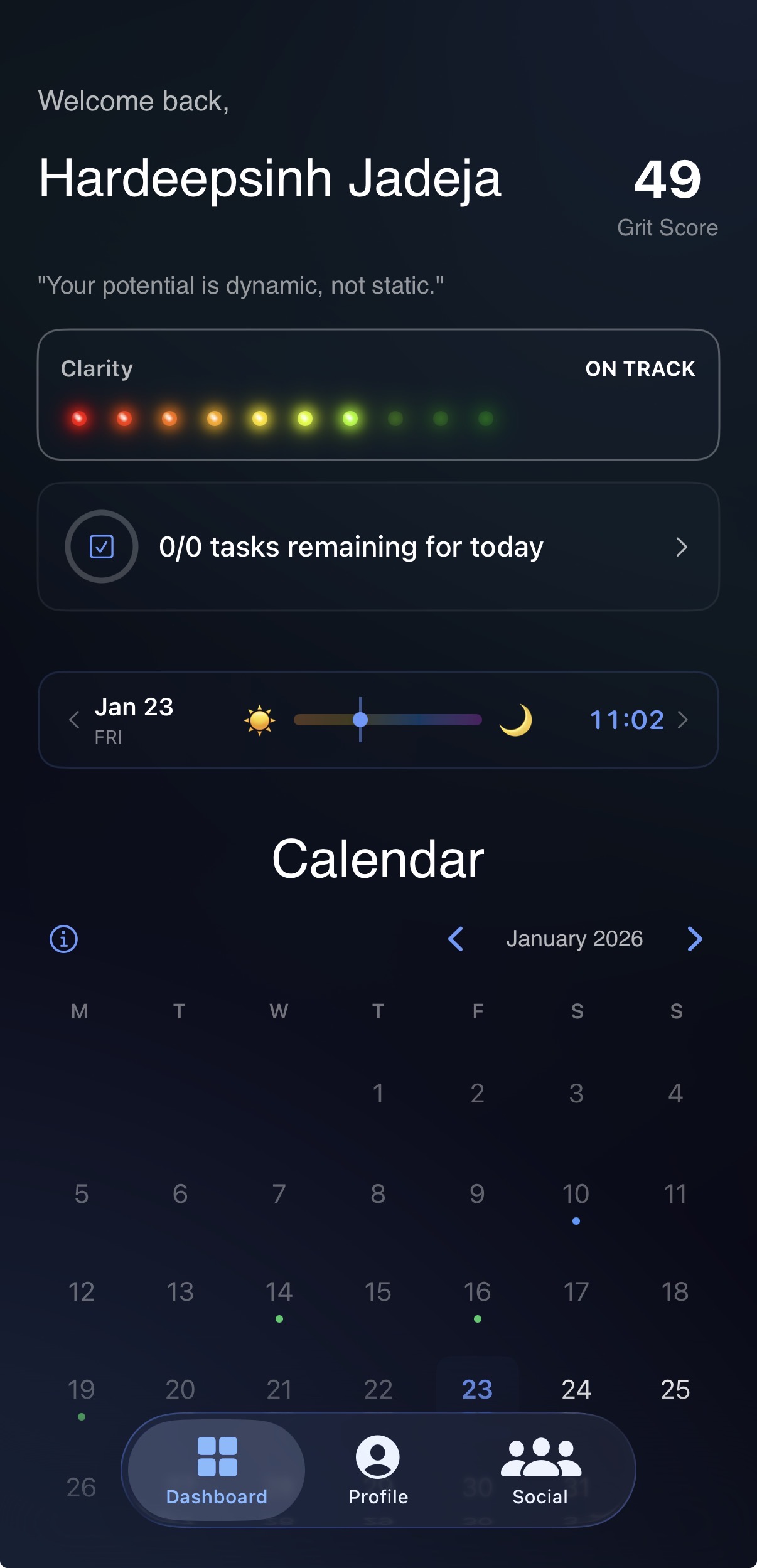
Task: Click the moon icon on the day timeline
Action: click(x=517, y=720)
